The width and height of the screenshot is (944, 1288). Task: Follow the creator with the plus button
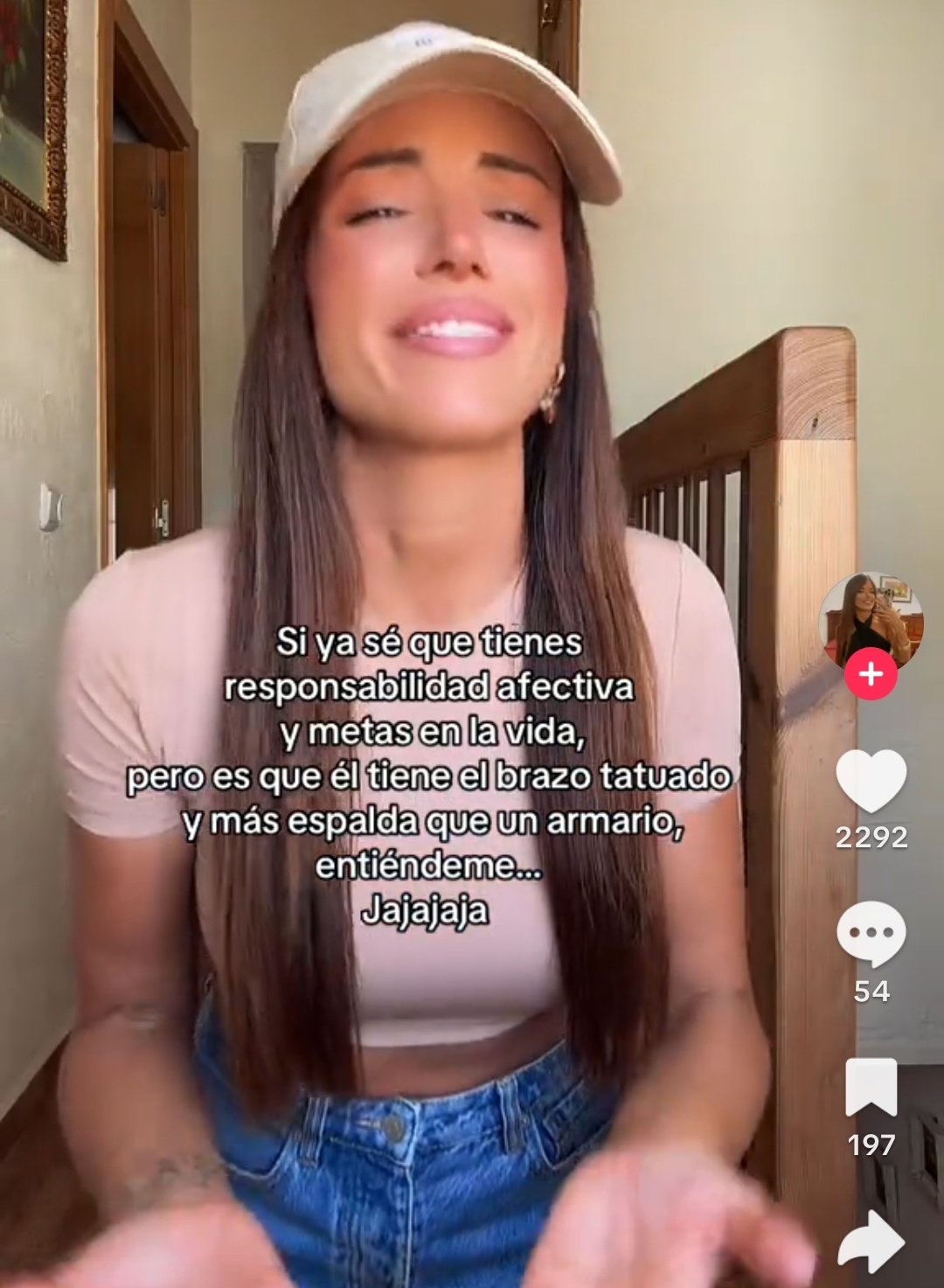[871, 675]
